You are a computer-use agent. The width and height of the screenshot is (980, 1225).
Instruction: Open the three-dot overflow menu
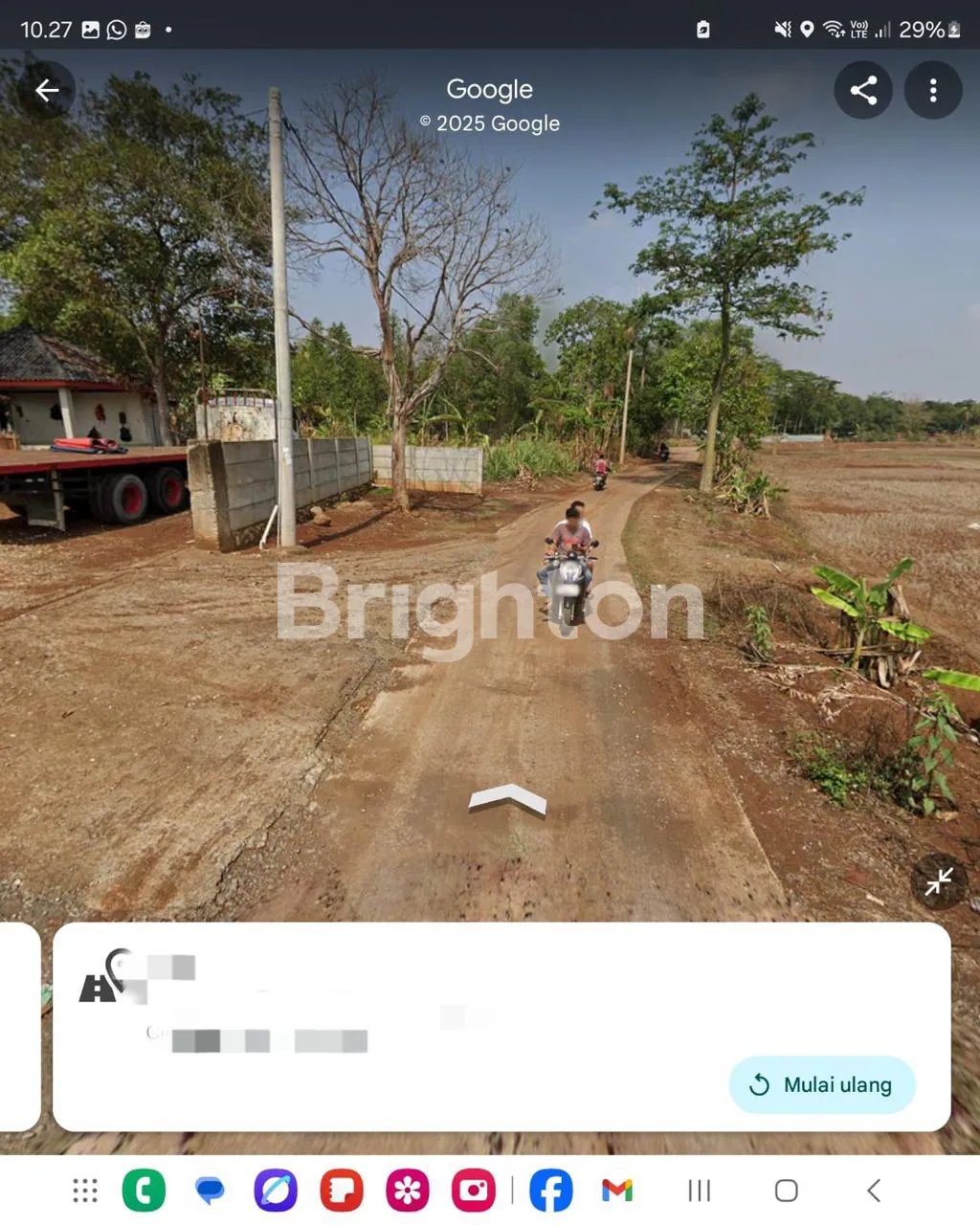(933, 90)
